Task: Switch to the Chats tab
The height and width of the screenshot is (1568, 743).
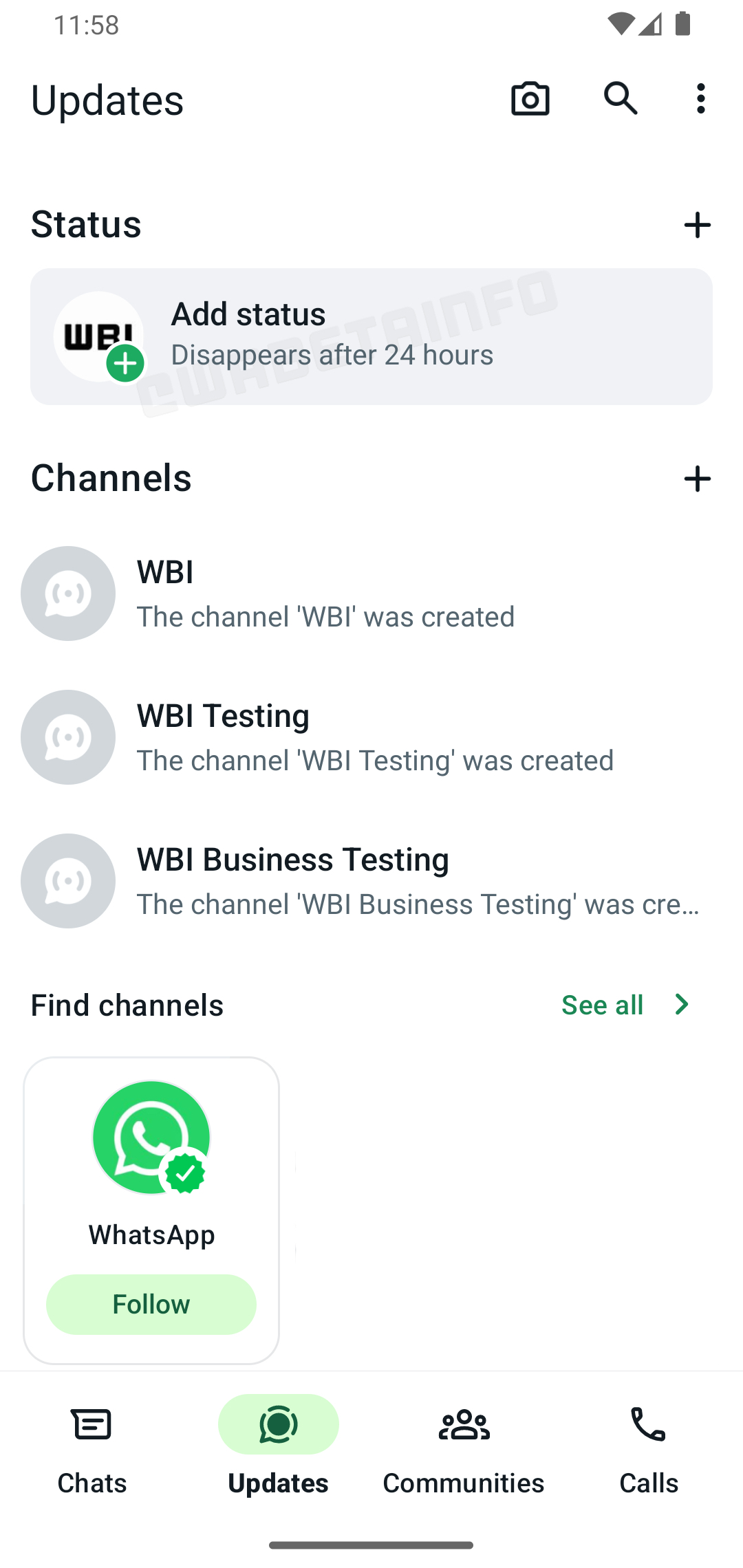Action: [x=92, y=1446]
